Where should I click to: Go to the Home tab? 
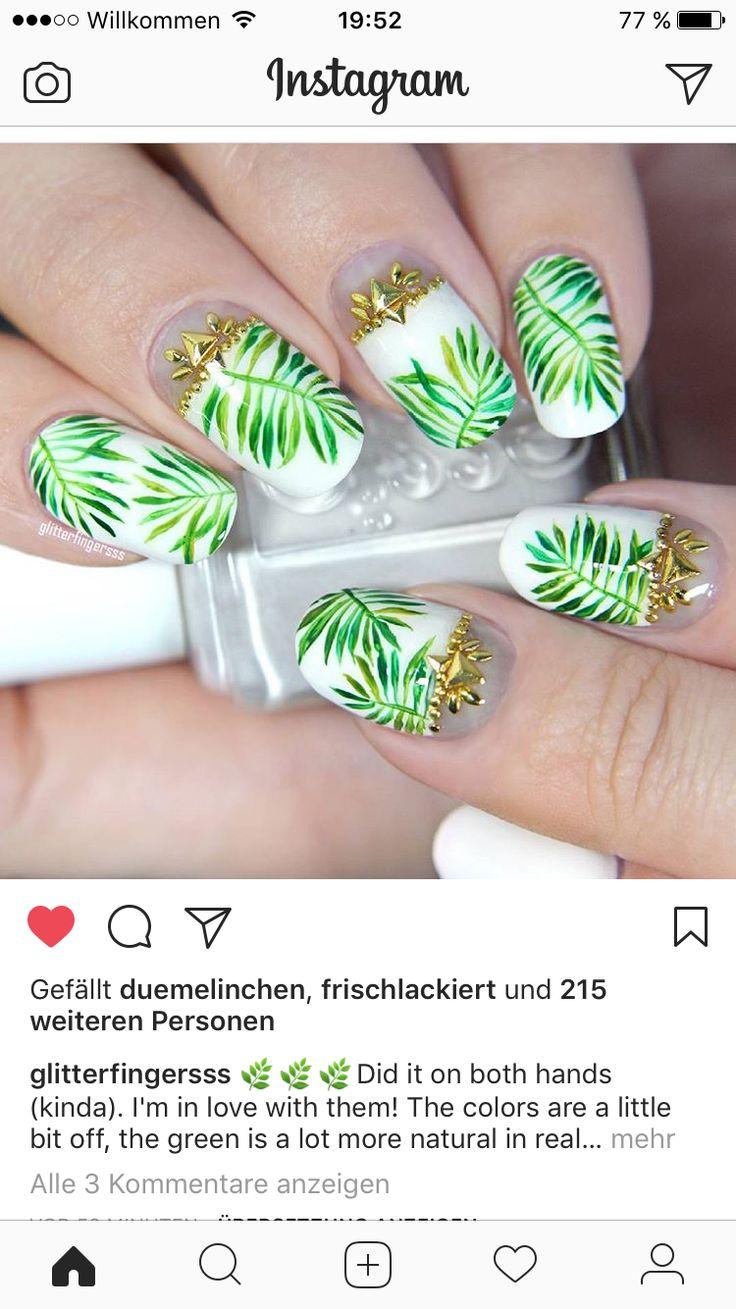(74, 1265)
